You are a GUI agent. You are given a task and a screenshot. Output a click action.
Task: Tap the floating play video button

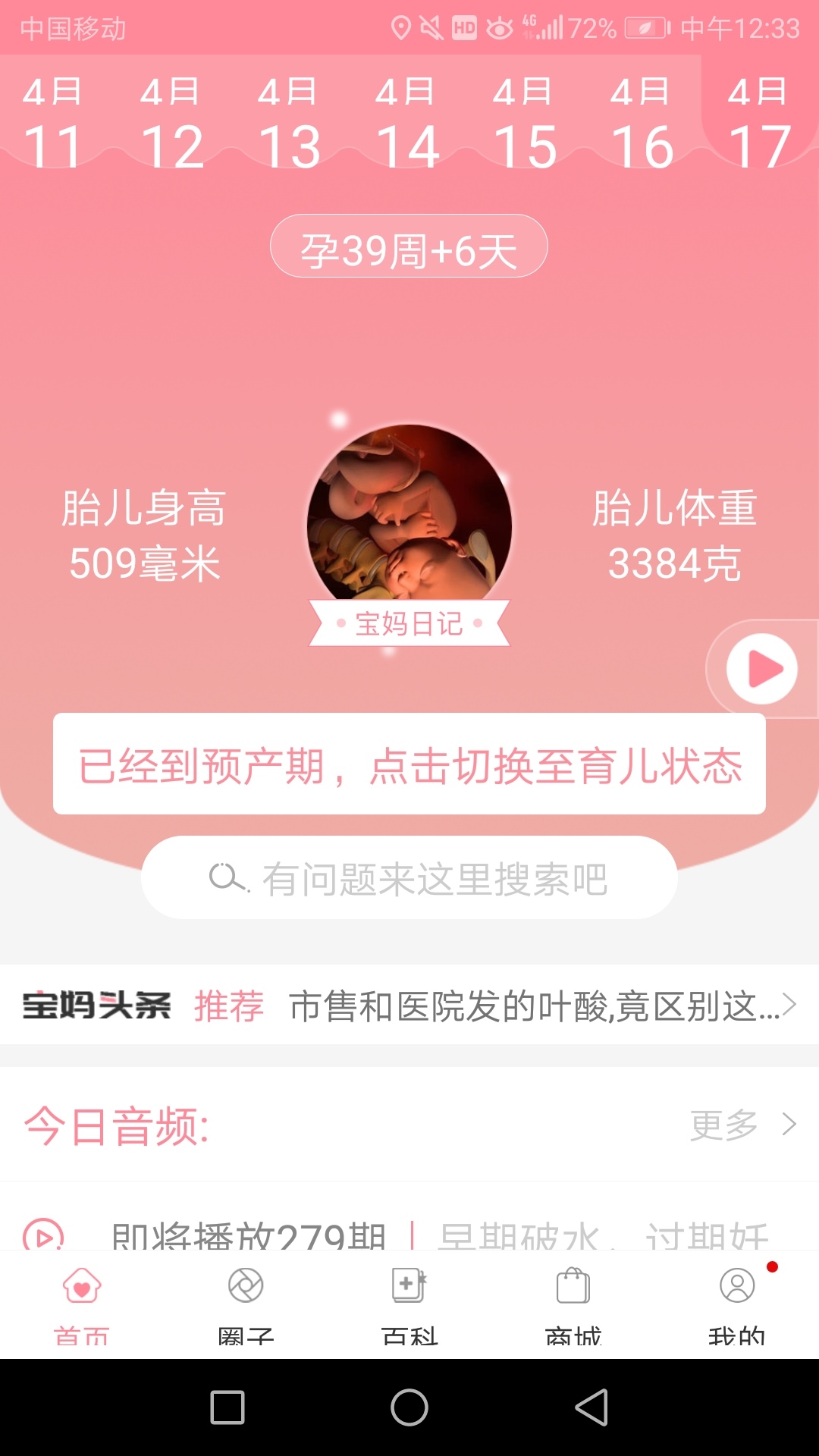click(761, 669)
